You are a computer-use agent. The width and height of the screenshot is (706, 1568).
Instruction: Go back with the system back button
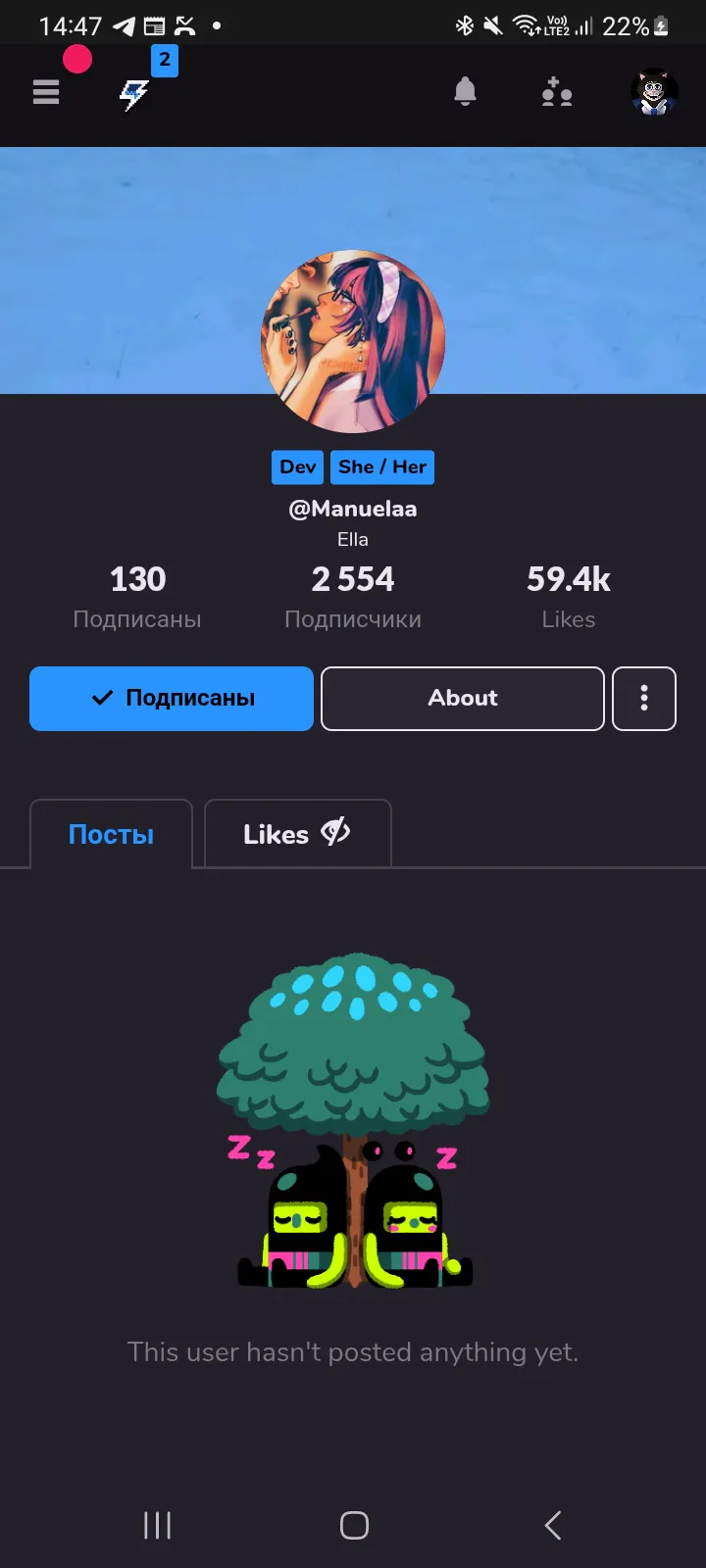tap(553, 1525)
